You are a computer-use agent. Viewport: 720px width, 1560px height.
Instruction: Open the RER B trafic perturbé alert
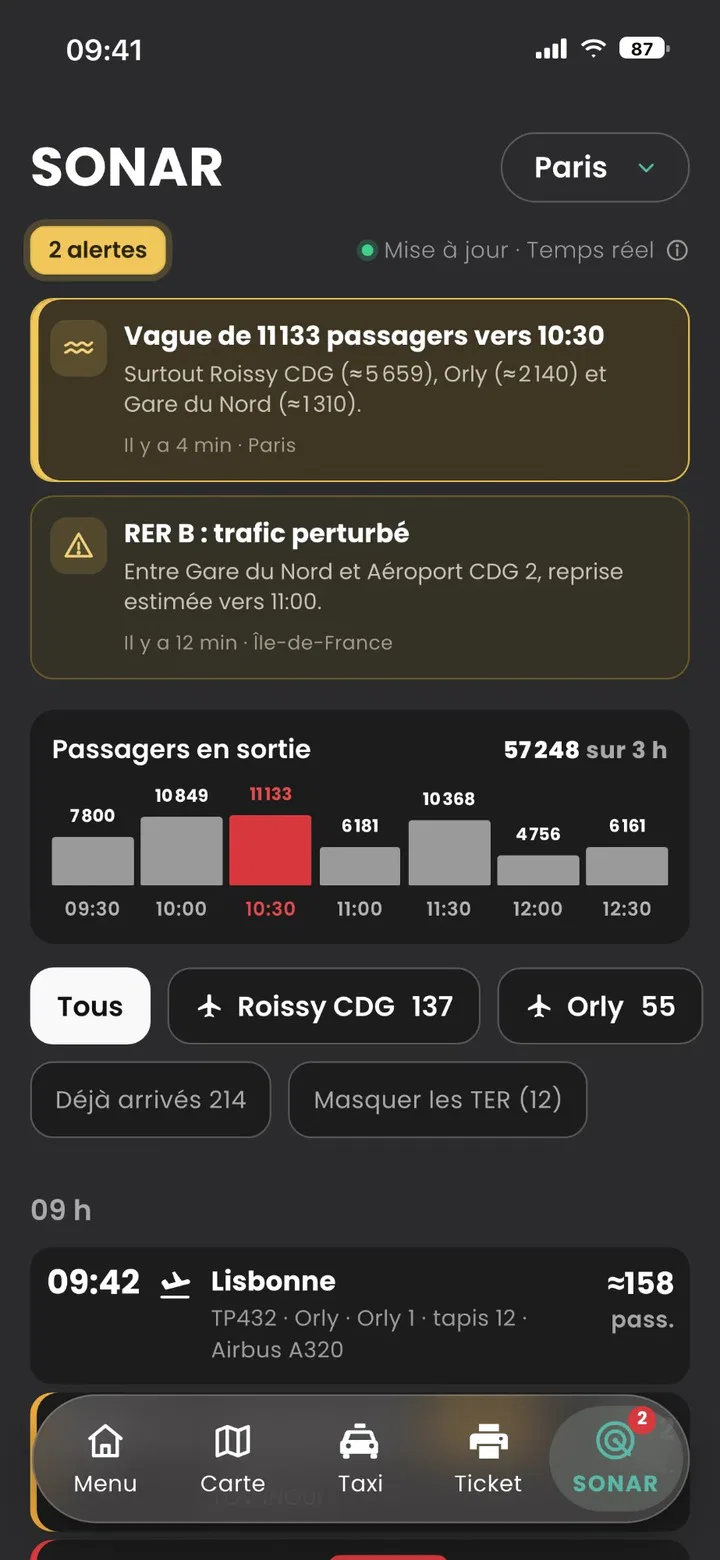click(360, 588)
